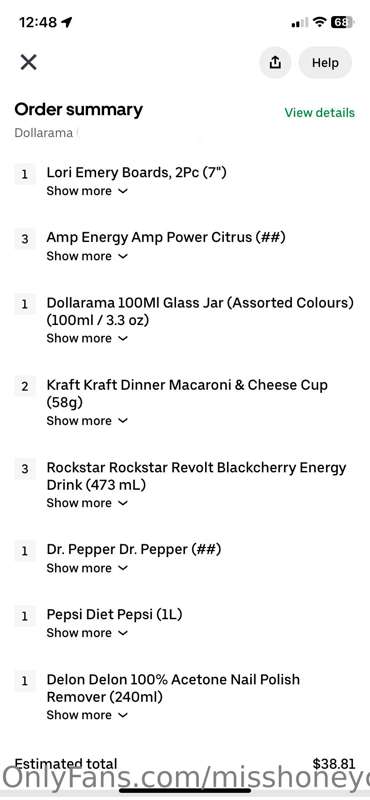Expand Show more under Diet Pepsi
Image resolution: width=370 pixels, height=800 pixels.
87,633
